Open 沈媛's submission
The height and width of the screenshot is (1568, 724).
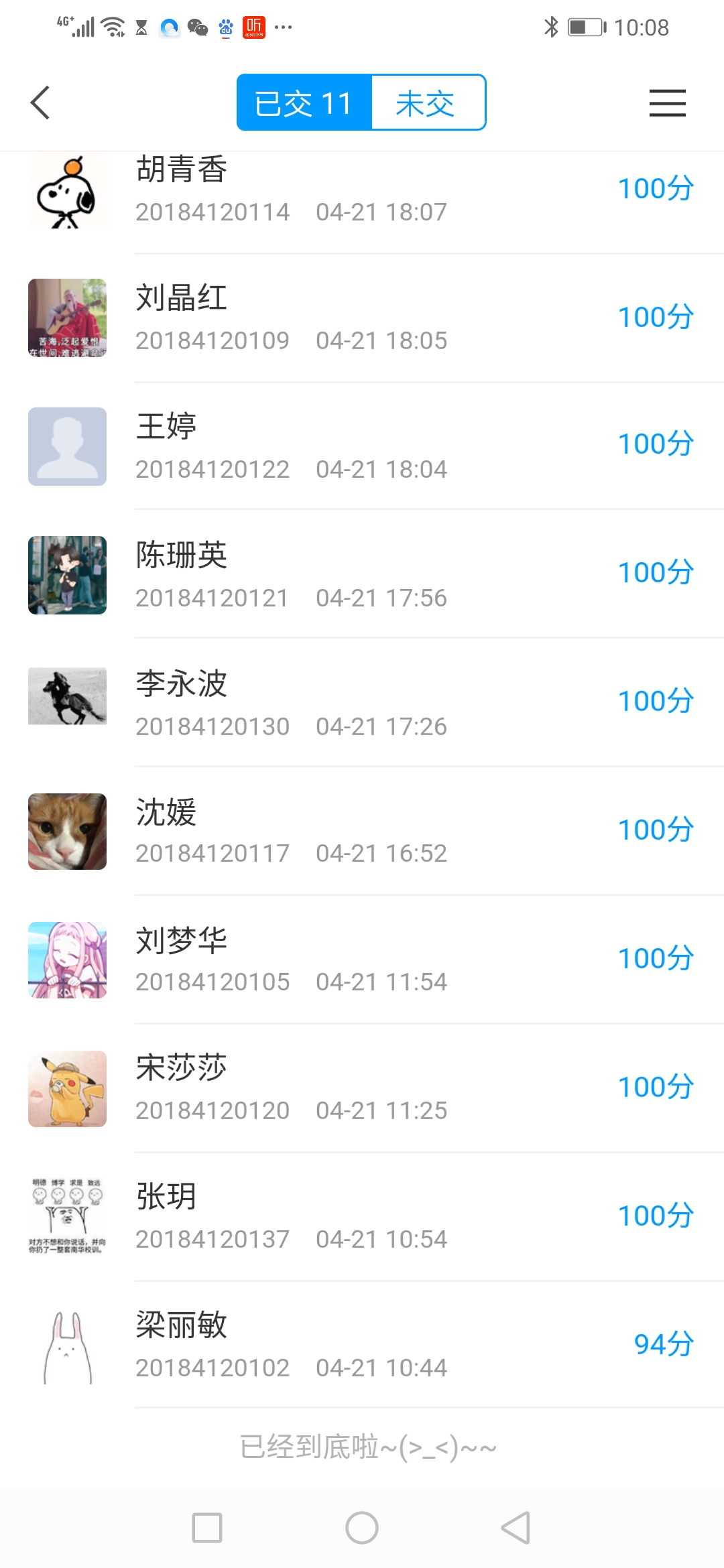pyautogui.click(x=362, y=832)
